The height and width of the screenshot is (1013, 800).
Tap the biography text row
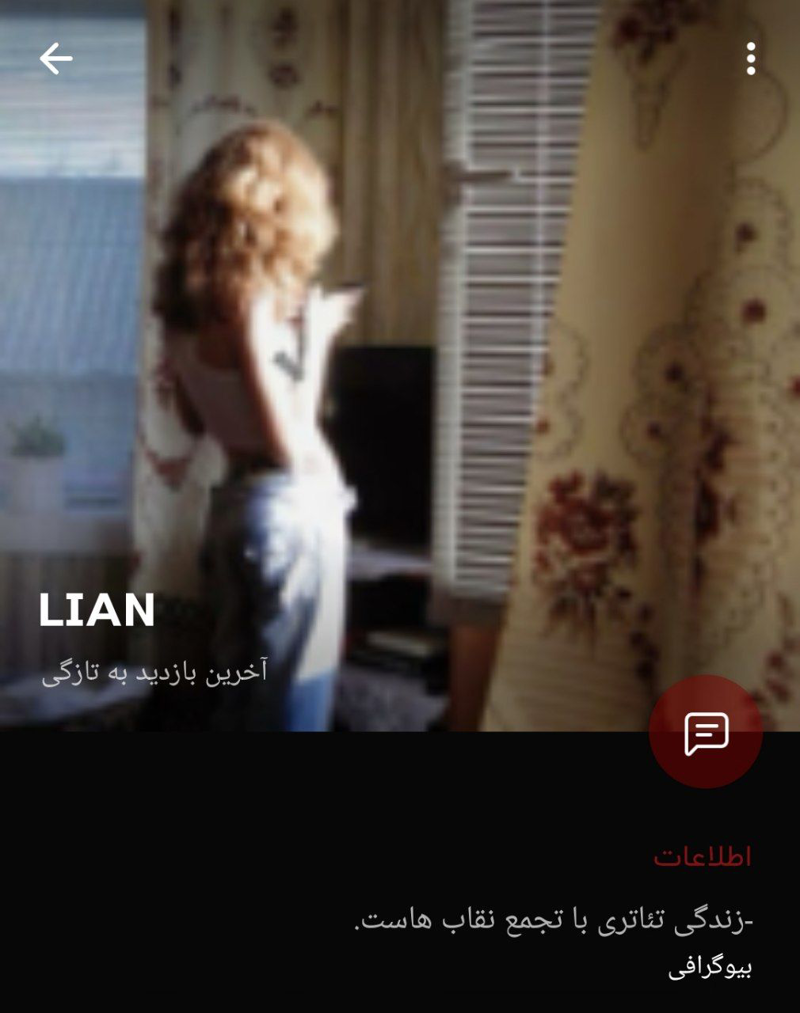pos(553,921)
